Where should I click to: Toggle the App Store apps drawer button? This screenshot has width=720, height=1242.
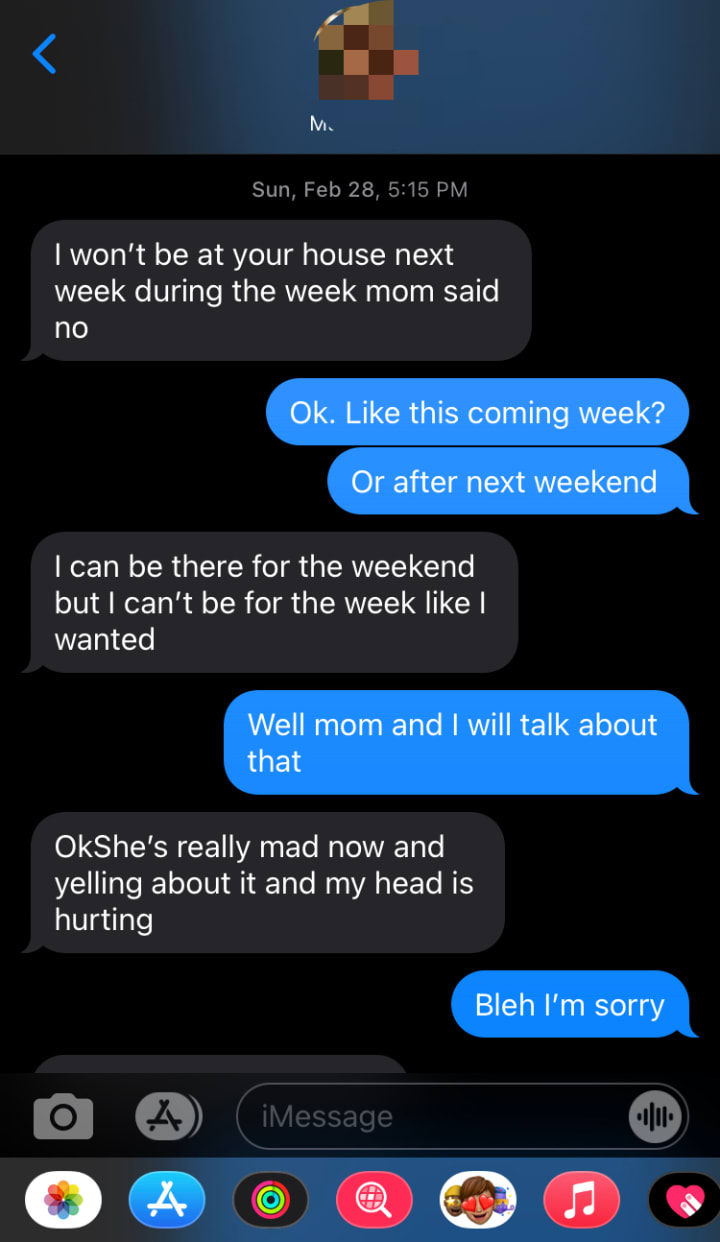click(167, 1117)
